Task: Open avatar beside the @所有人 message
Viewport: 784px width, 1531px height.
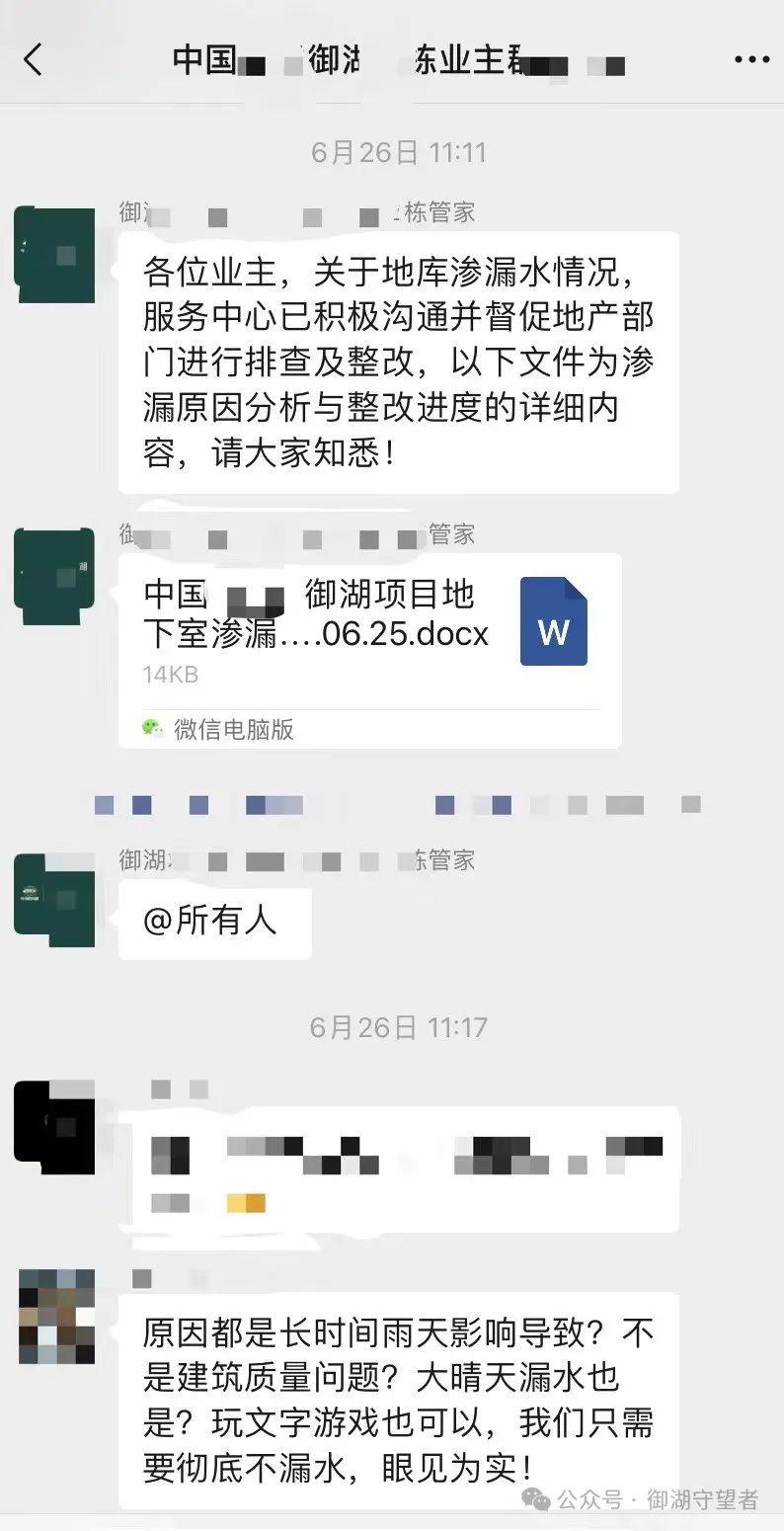Action: point(54,894)
